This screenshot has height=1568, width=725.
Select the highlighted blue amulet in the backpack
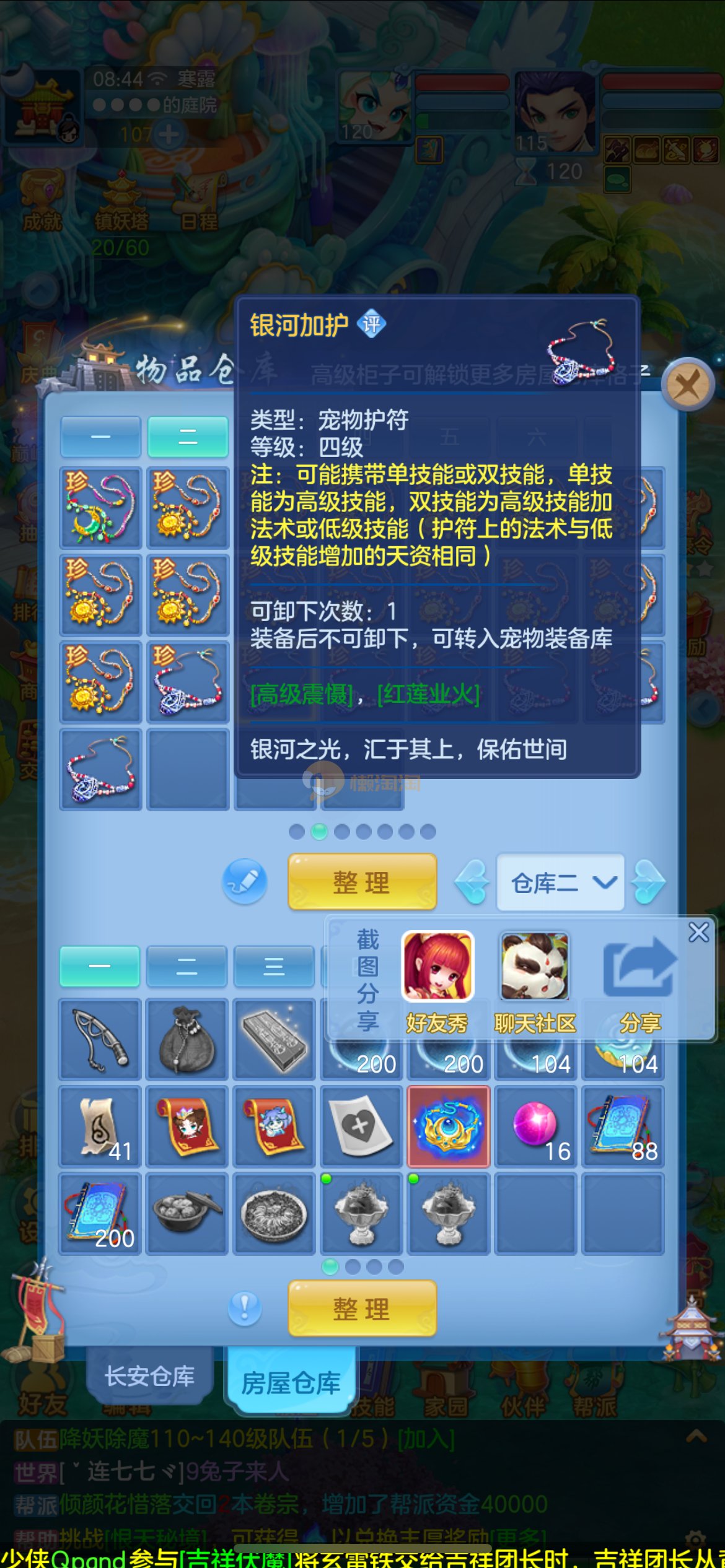pos(449,1126)
